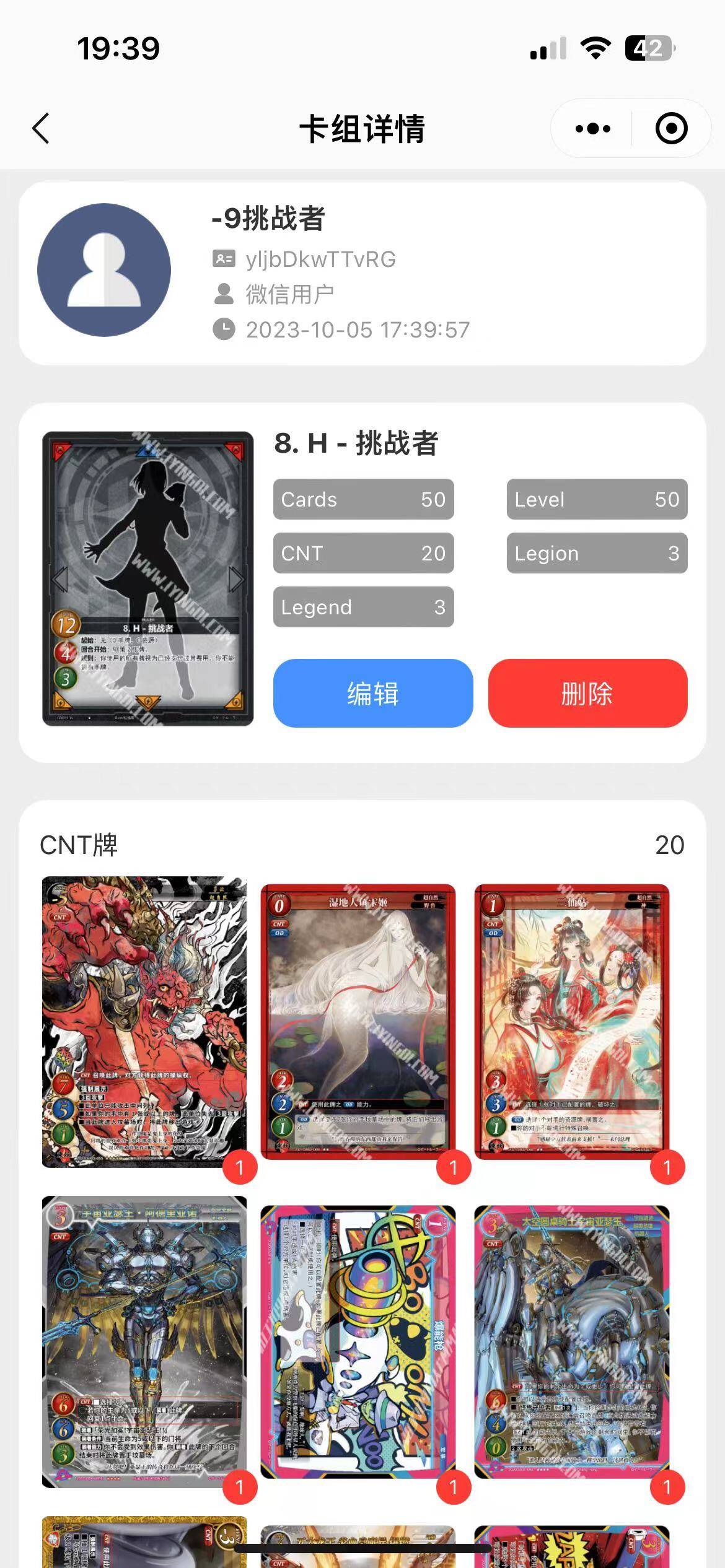View the colorful pop-art comic style card
The image size is (725, 1568).
tap(358, 1341)
